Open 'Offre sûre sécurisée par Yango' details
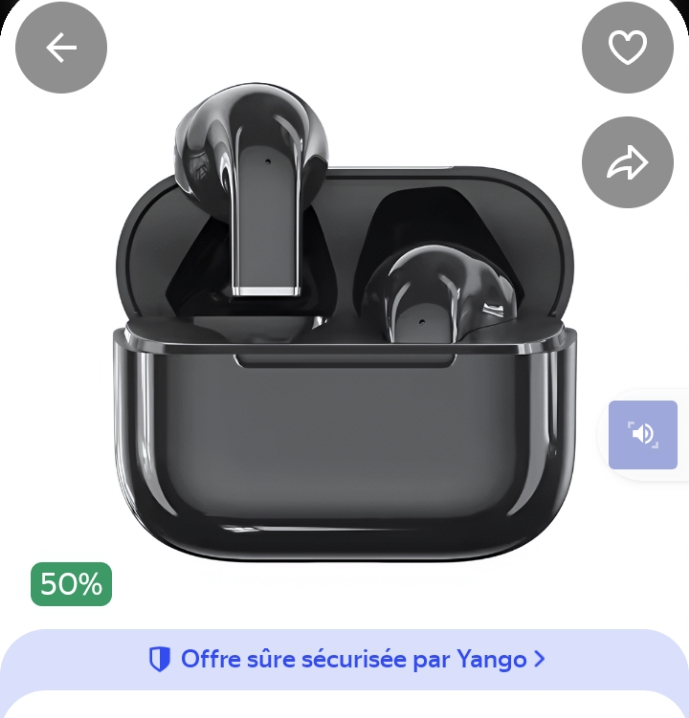This screenshot has height=718, width=689. (x=346, y=659)
